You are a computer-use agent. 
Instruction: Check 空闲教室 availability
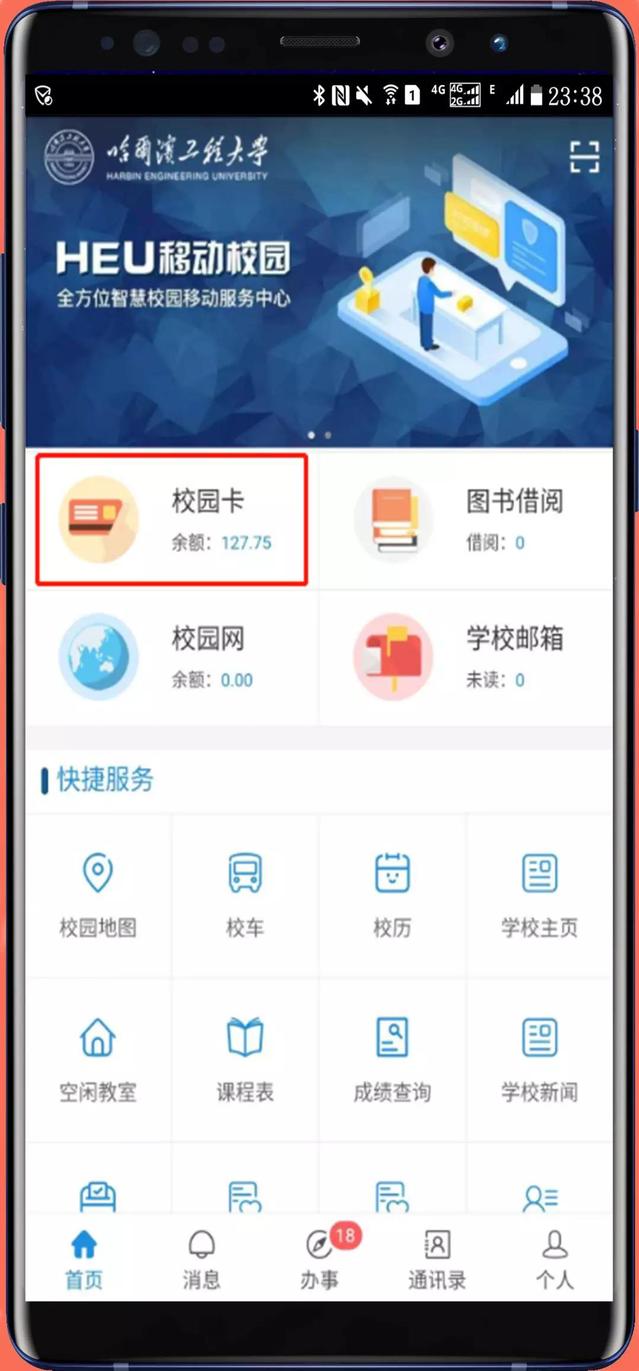(x=97, y=1059)
